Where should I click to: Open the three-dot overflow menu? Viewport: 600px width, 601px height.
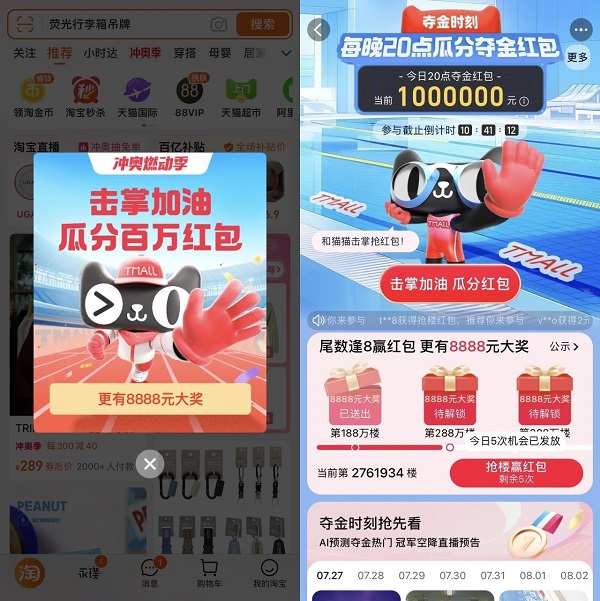coord(581,30)
